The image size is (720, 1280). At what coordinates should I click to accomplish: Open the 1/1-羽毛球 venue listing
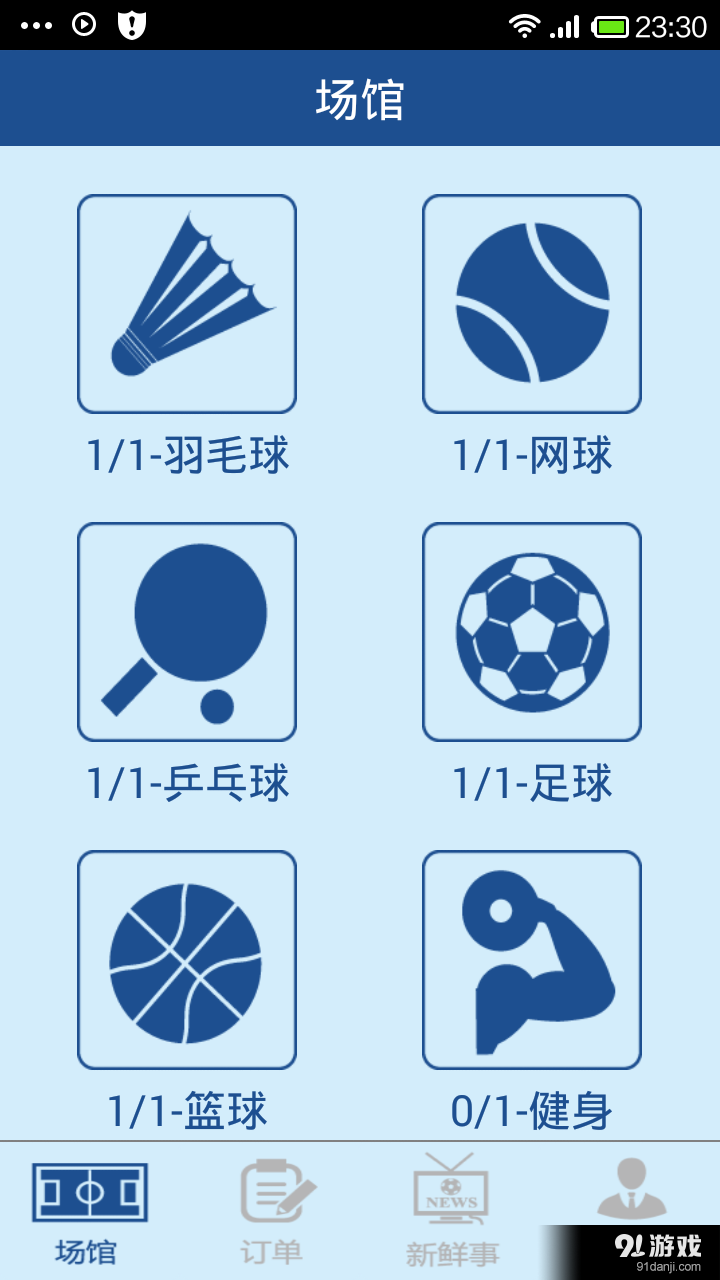[187, 455]
